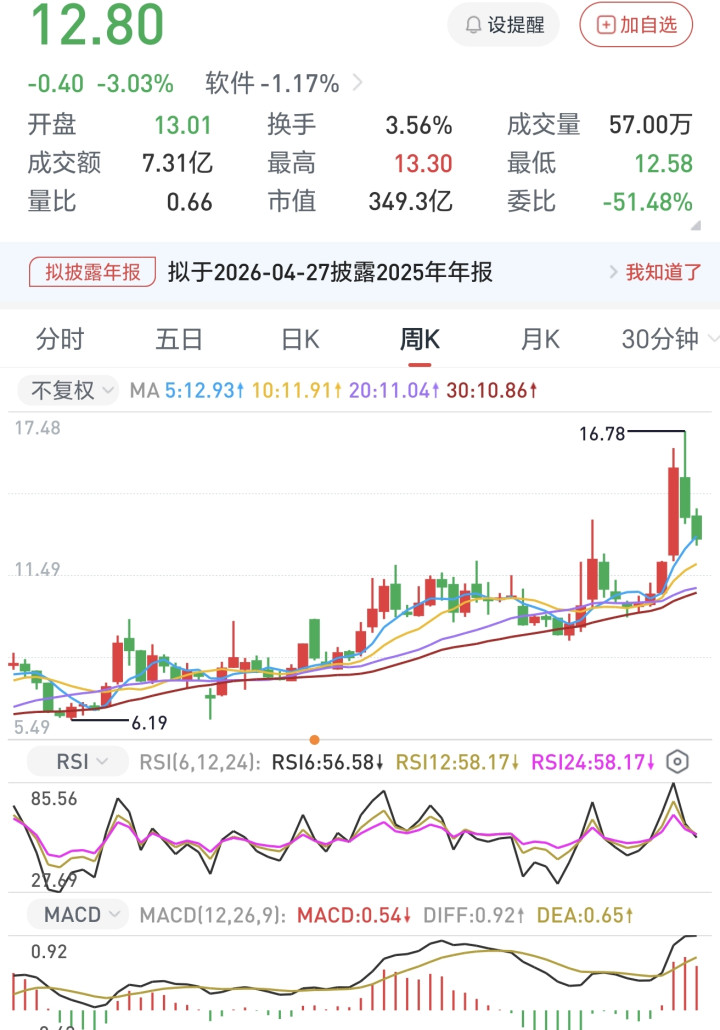This screenshot has width=720, height=1030.
Task: Set a price alert with 设提醒
Action: click(x=503, y=25)
